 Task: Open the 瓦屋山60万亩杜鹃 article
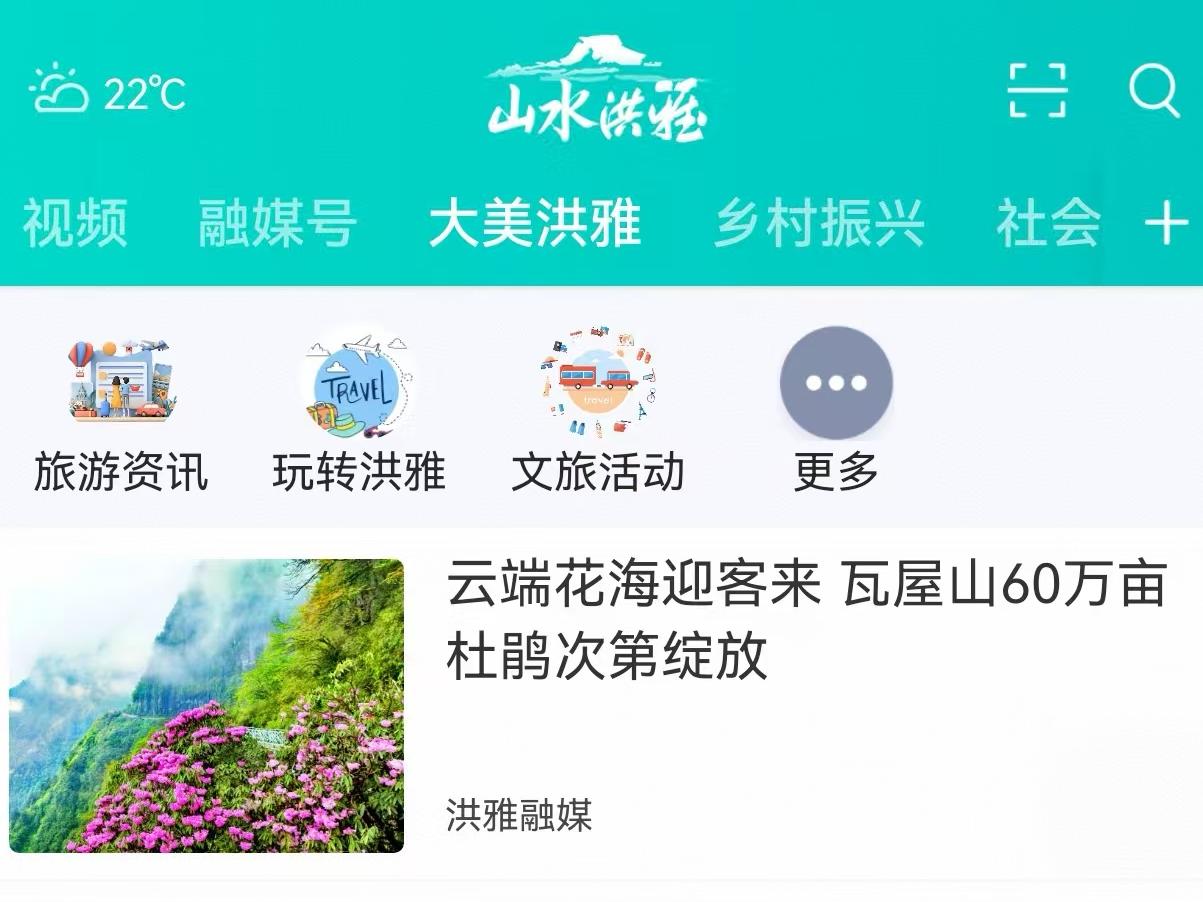(805, 620)
